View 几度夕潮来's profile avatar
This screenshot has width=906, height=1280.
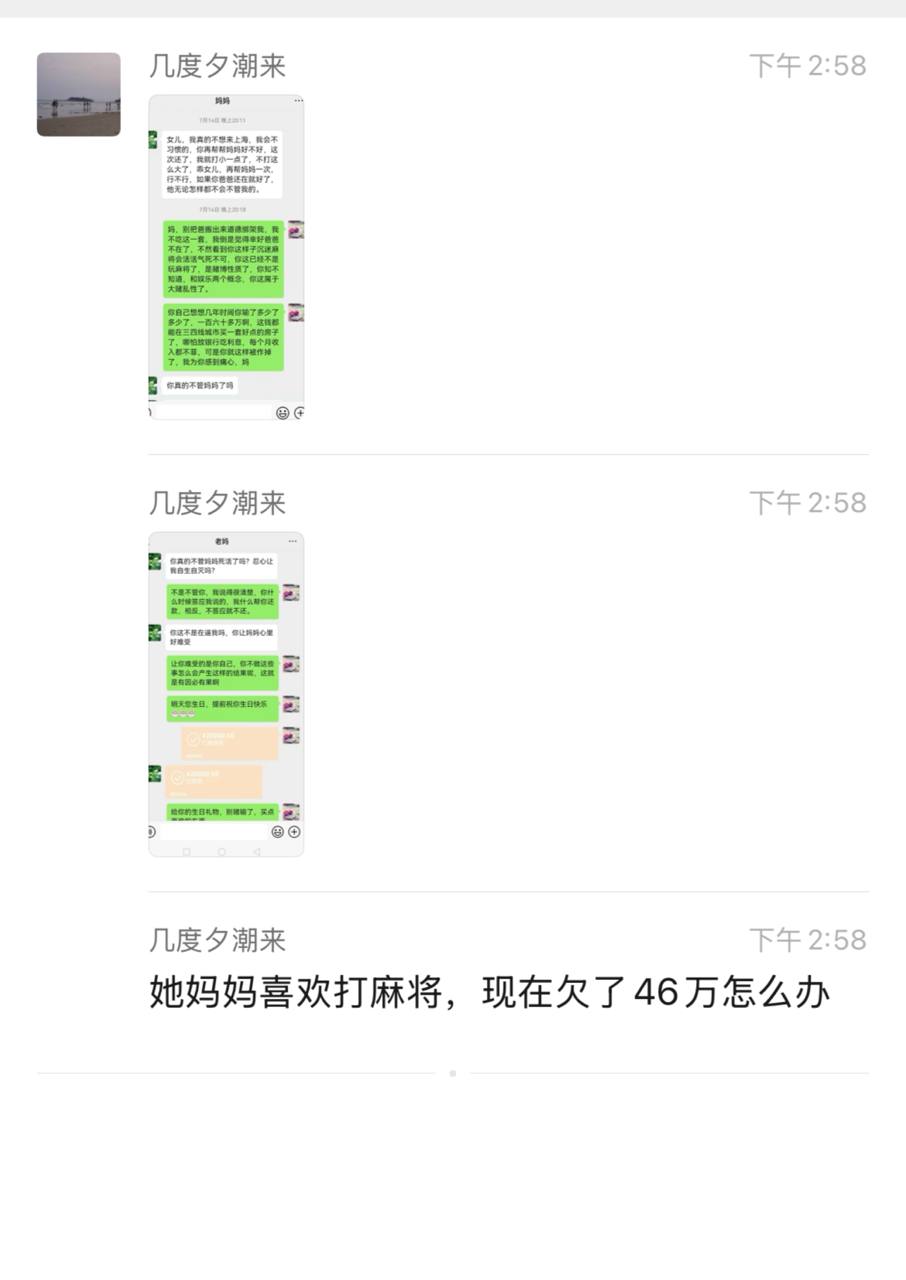(x=79, y=95)
